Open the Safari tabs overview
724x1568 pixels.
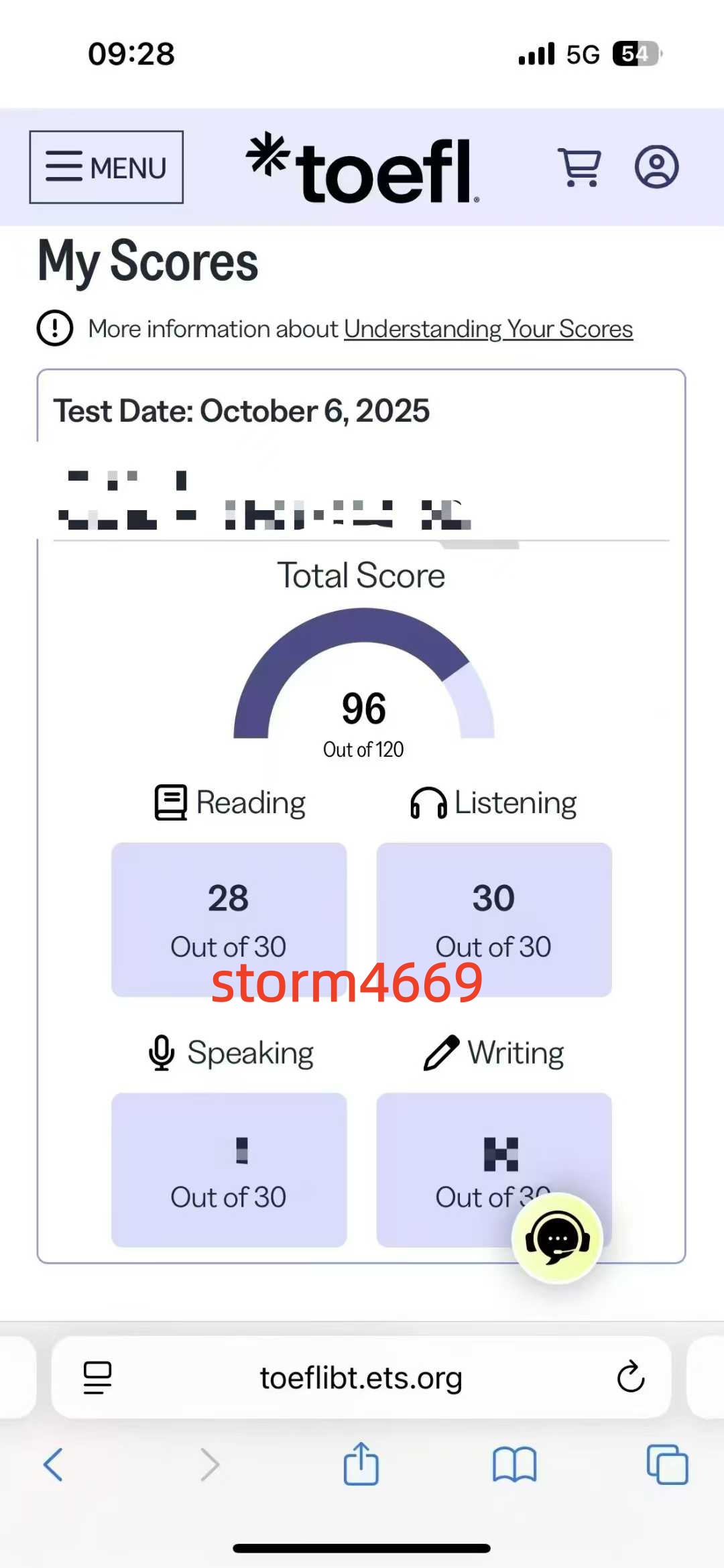pos(667,1464)
